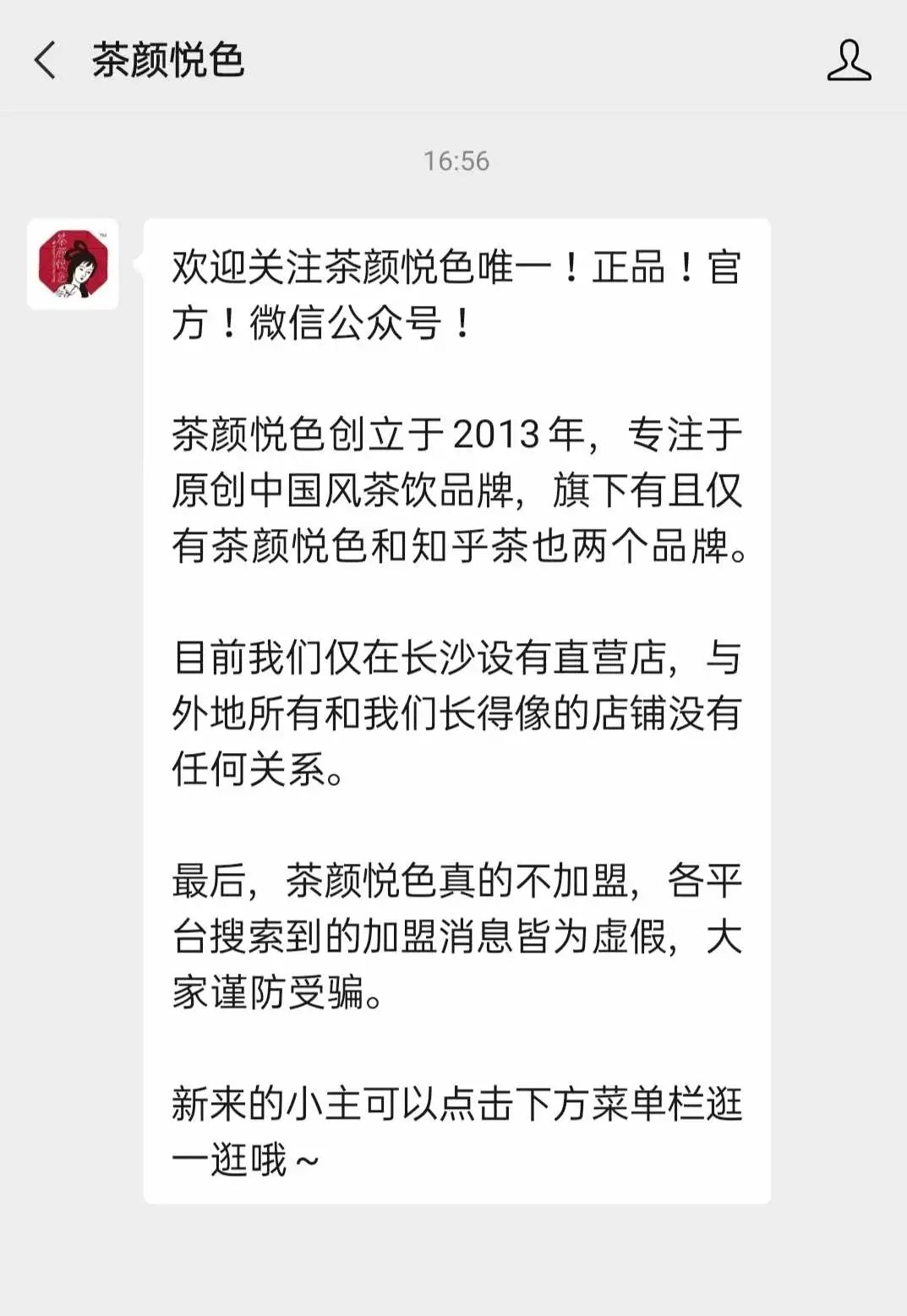Open the 茶颜悦色 avatar next to the message

pyautogui.click(x=73, y=265)
